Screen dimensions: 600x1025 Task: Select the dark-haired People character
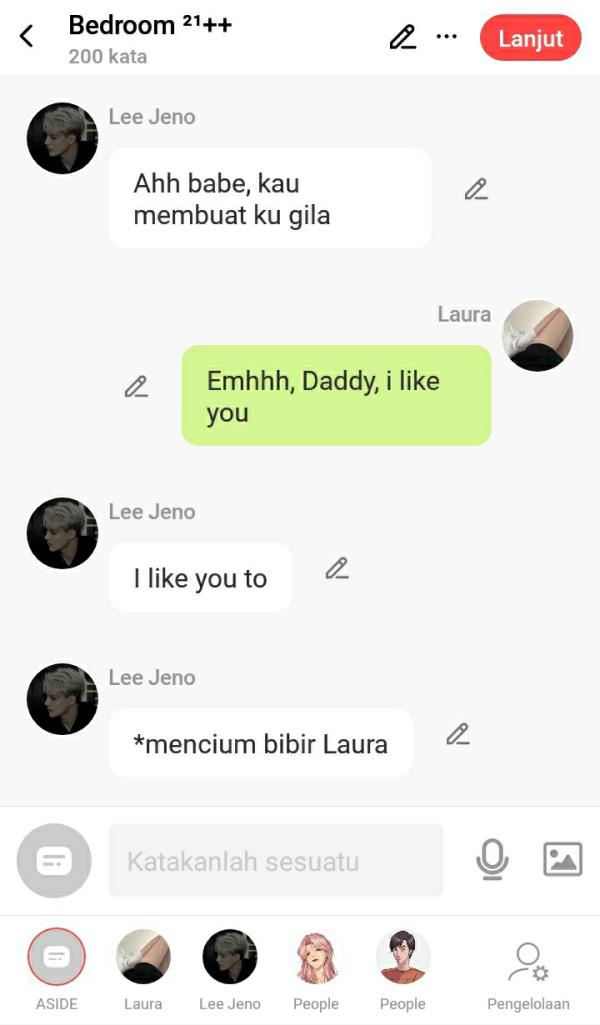point(402,958)
